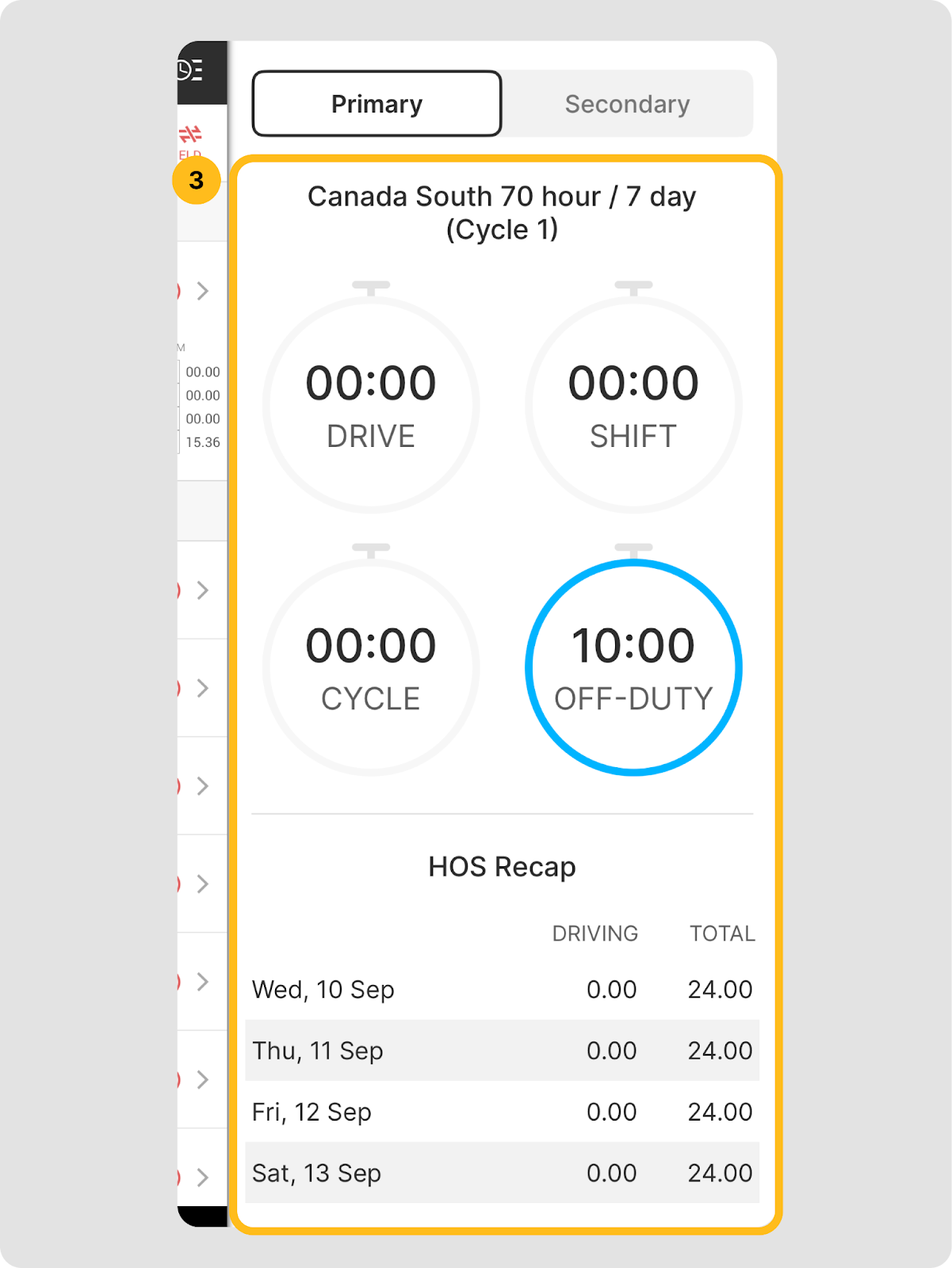This screenshot has width=952, height=1268.
Task: Tap the clock list icon in the dark header
Action: (x=191, y=71)
